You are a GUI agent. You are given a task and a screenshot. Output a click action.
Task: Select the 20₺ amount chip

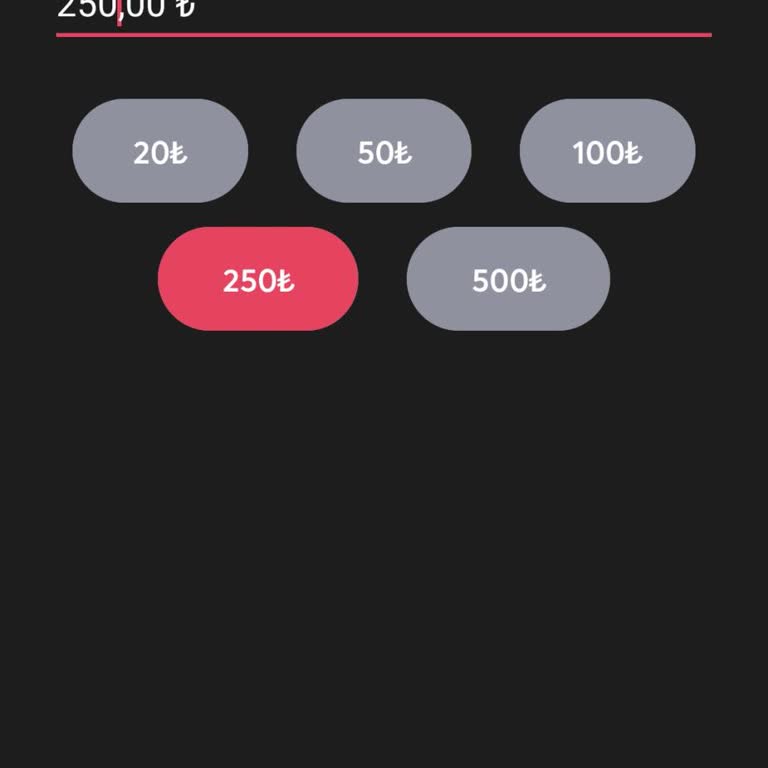(160, 152)
